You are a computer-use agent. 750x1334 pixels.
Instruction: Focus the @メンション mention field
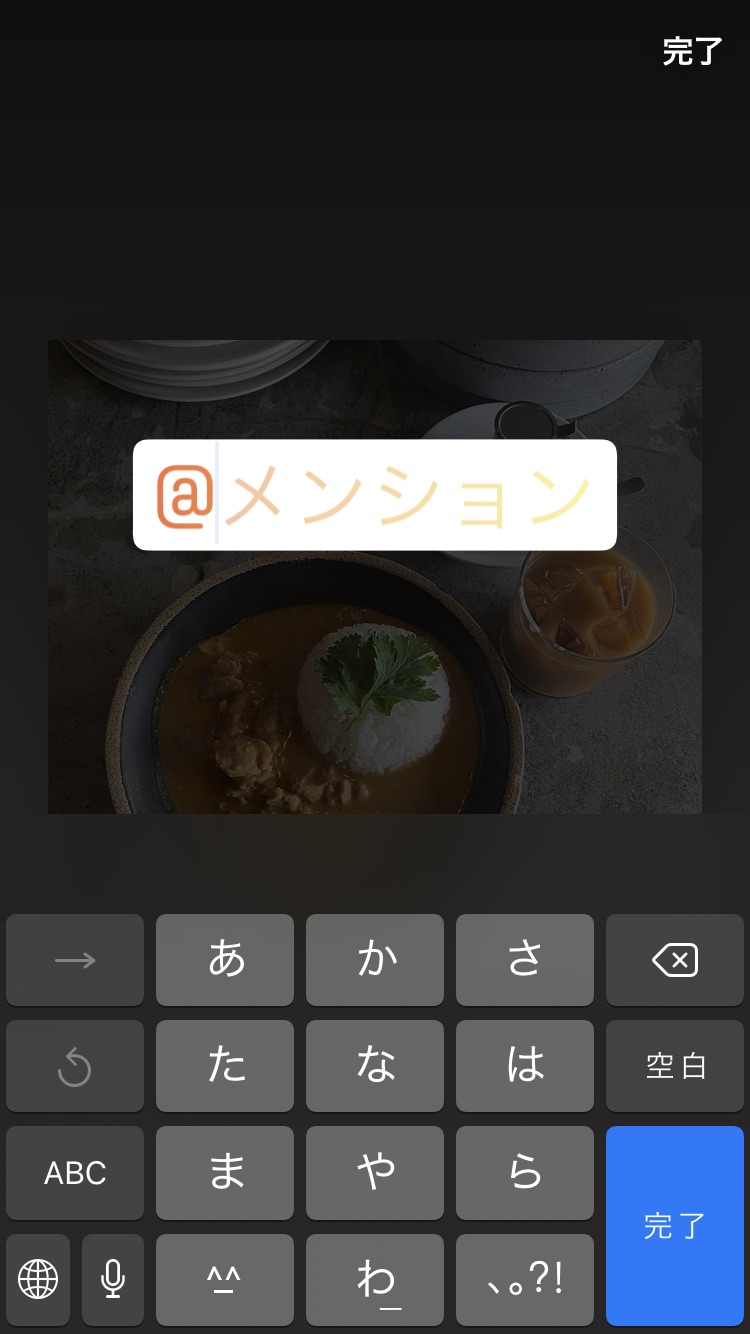point(375,495)
